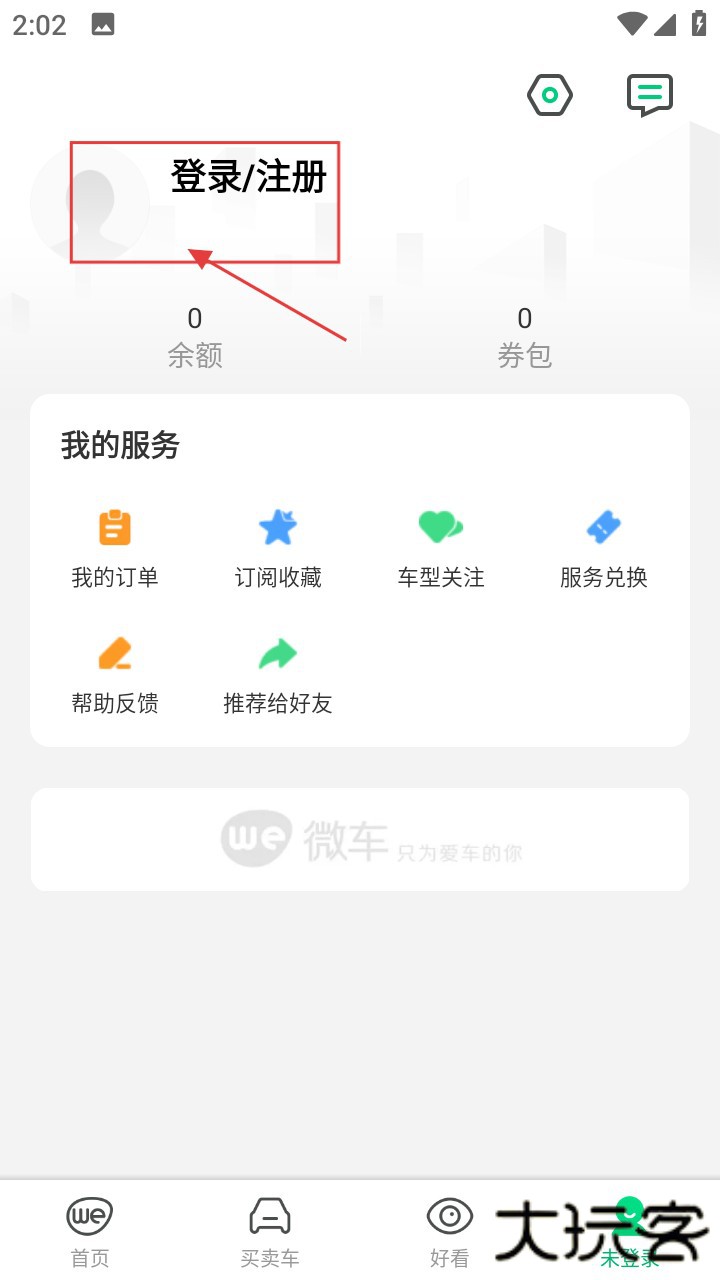720x1280 pixels.
Task: Open the Settings hexagon icon
Action: click(x=549, y=94)
